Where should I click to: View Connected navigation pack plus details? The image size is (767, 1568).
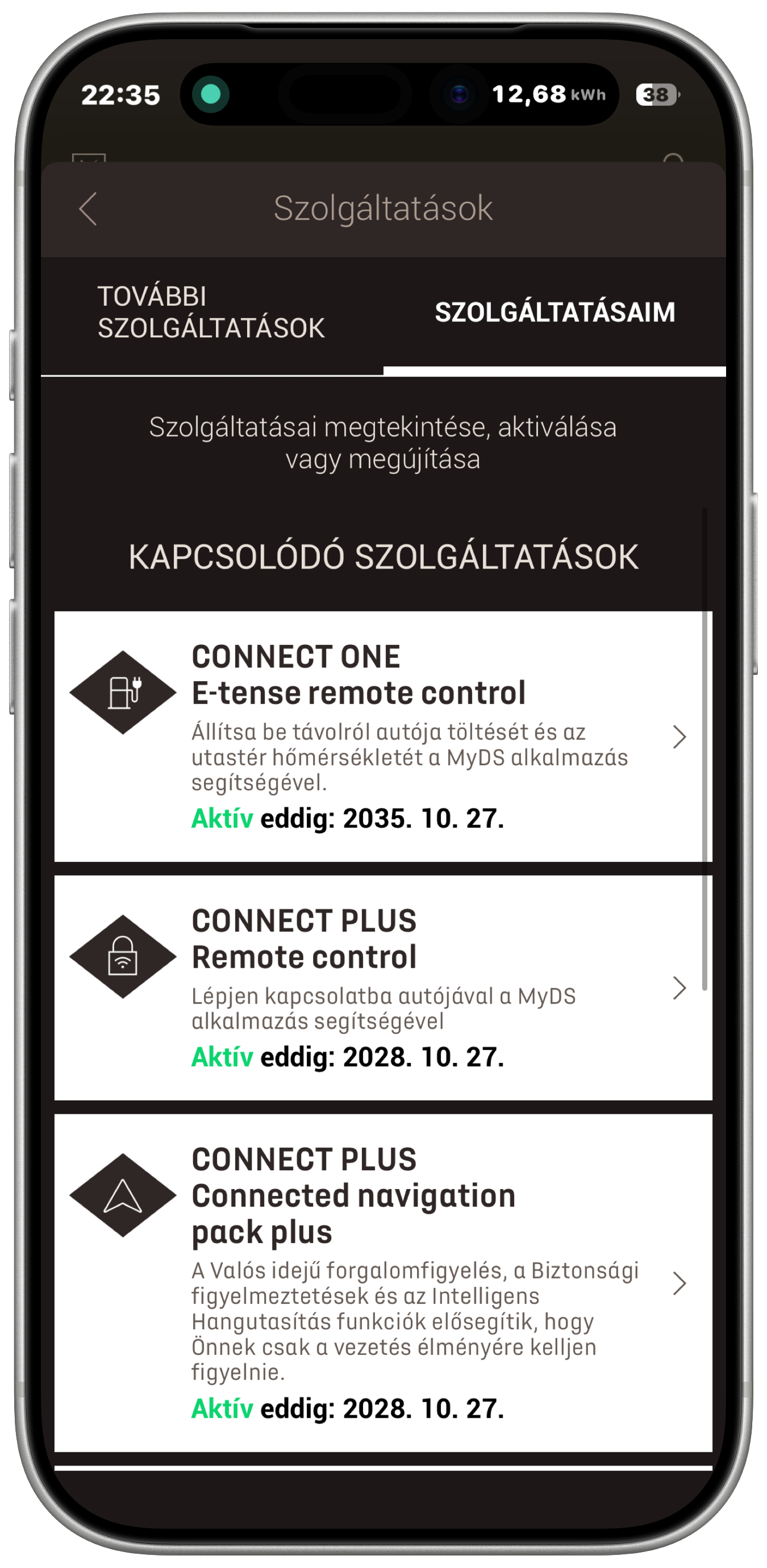(x=383, y=1283)
